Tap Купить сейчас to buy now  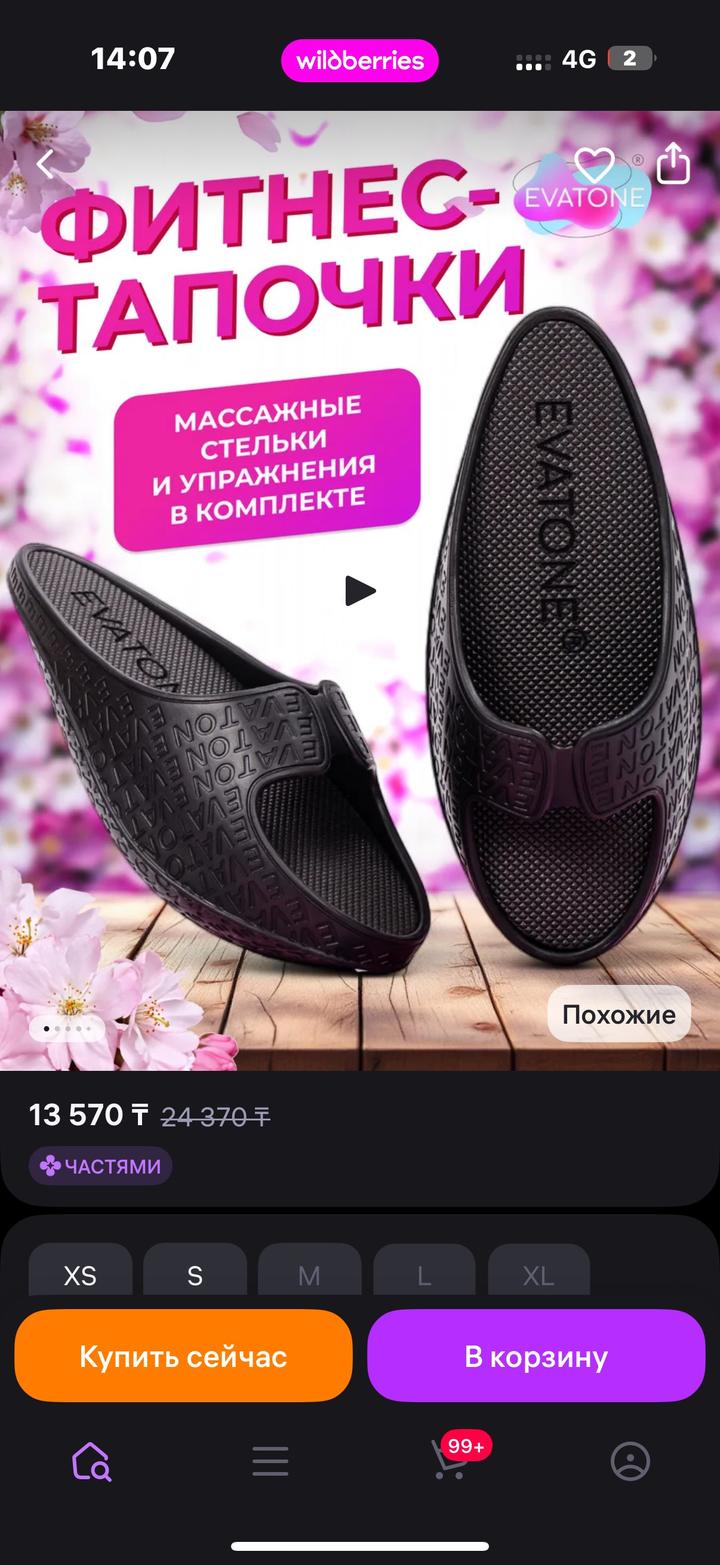pos(183,1356)
